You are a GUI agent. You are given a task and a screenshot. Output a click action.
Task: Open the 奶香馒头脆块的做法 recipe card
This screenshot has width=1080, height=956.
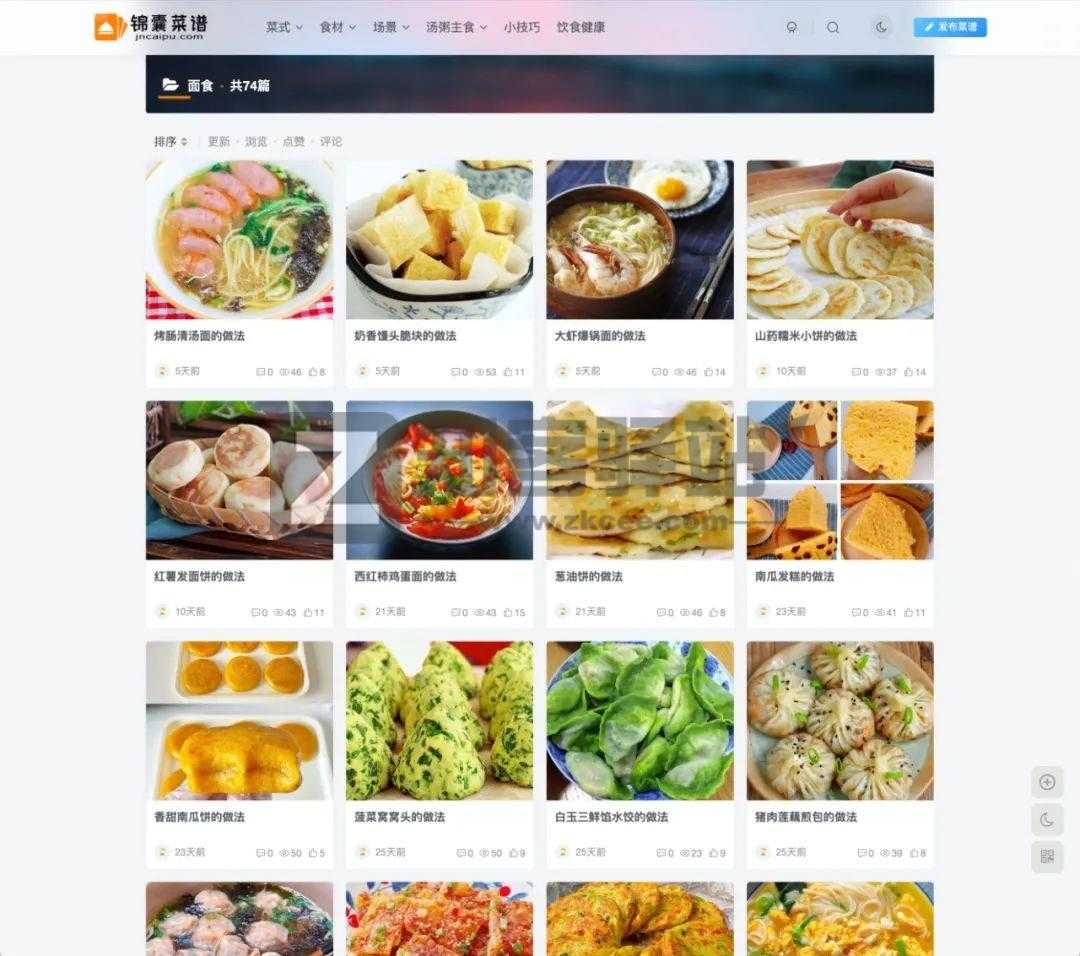pos(405,336)
